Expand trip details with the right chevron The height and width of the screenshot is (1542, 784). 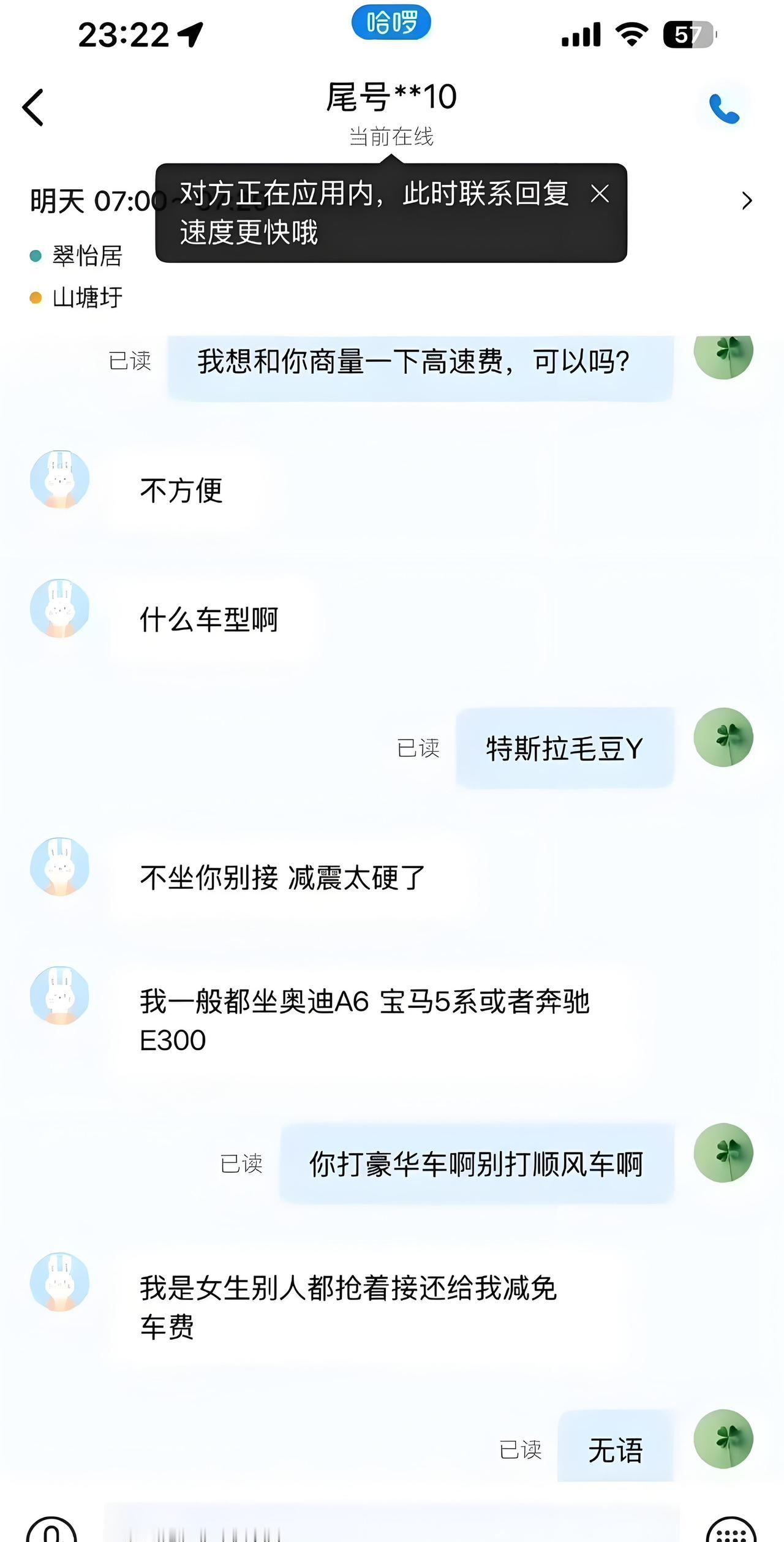pos(747,201)
